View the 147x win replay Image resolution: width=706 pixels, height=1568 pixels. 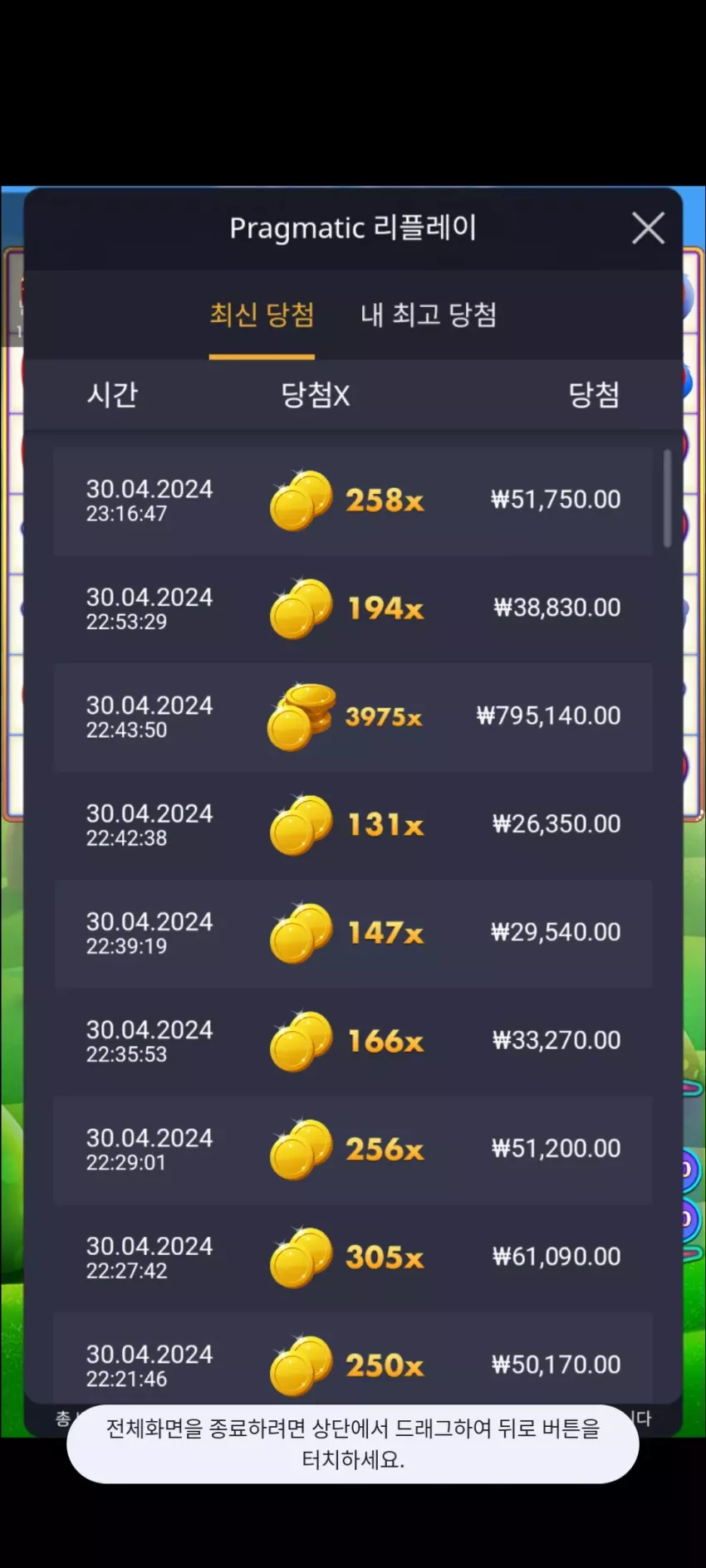(353, 933)
